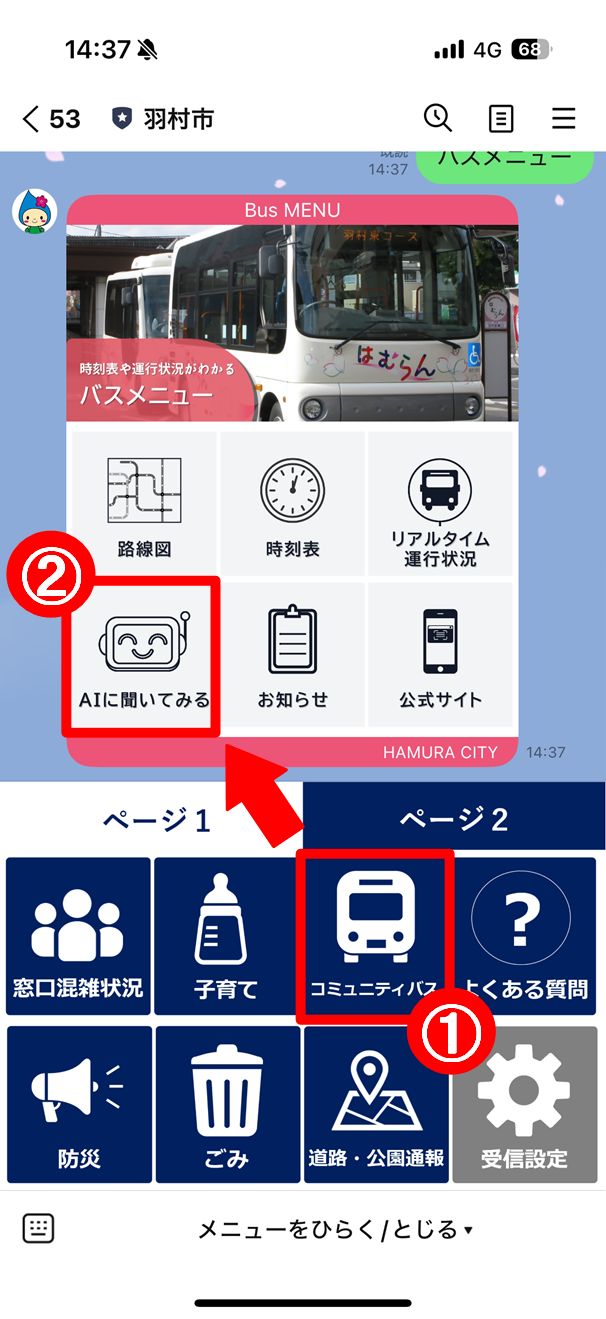Open 路線図 route map tile
Image resolution: width=606 pixels, height=1319 pixels.
[143, 504]
